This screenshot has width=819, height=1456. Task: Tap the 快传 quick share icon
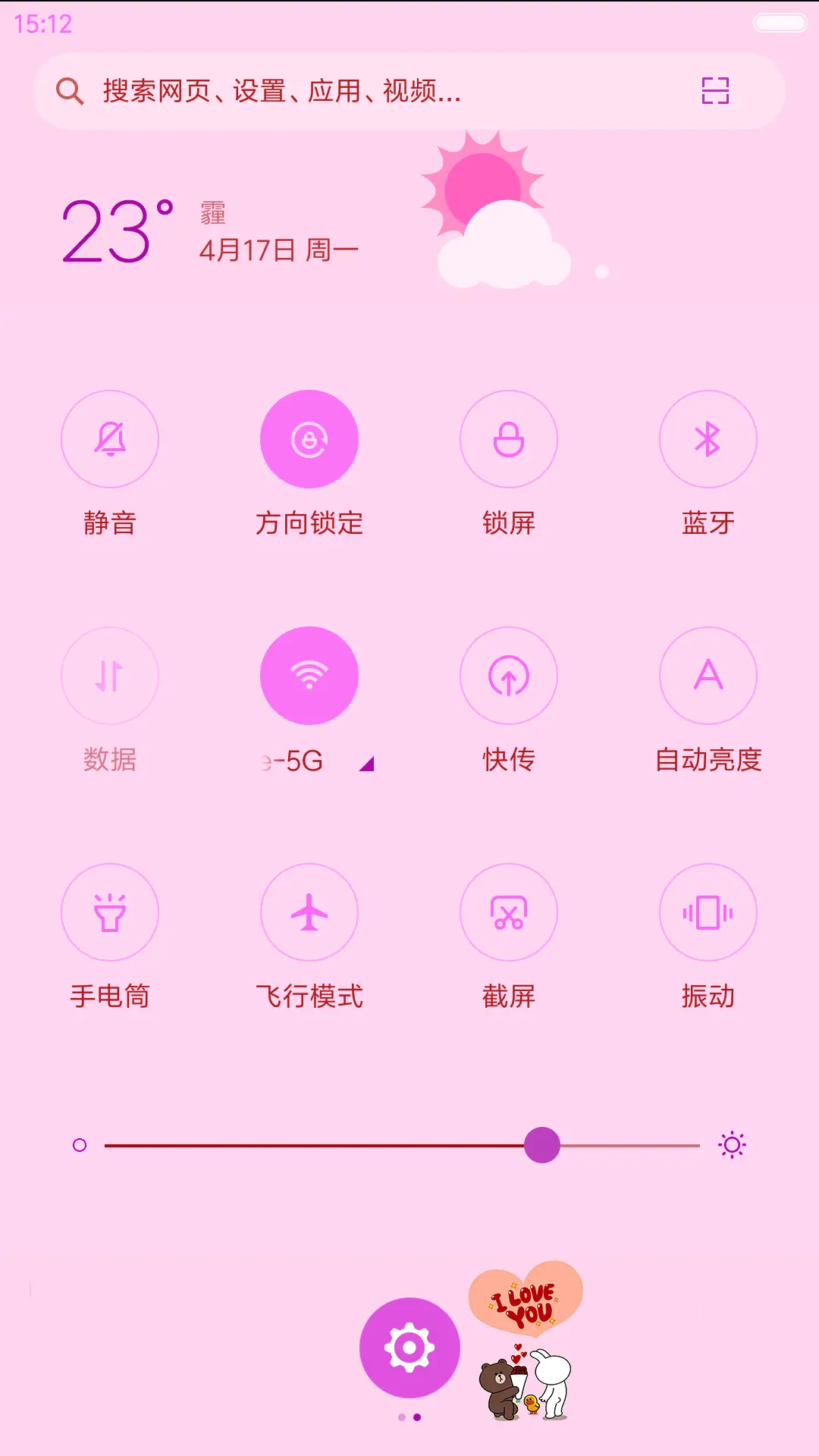pyautogui.click(x=509, y=676)
